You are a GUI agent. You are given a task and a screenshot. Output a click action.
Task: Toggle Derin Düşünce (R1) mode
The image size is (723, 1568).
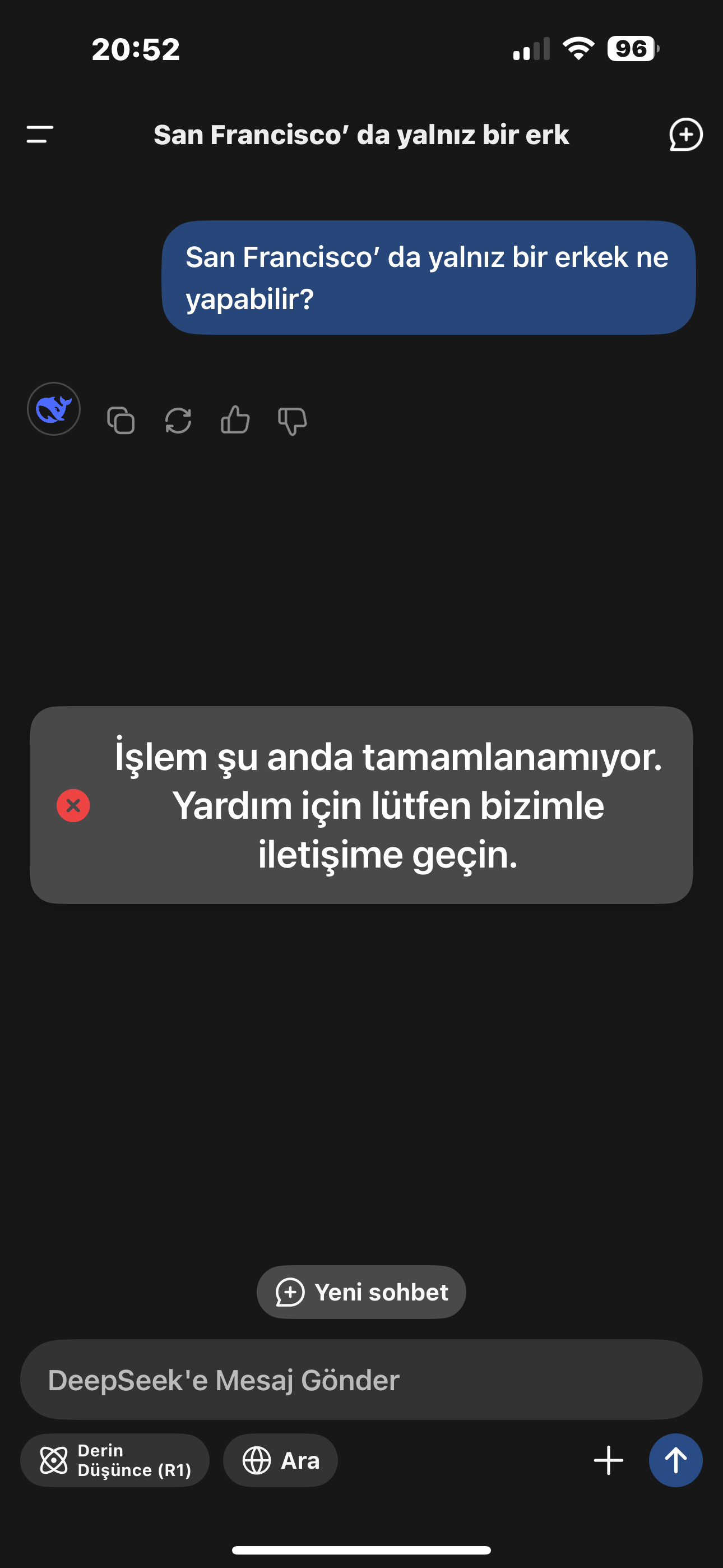[115, 1460]
